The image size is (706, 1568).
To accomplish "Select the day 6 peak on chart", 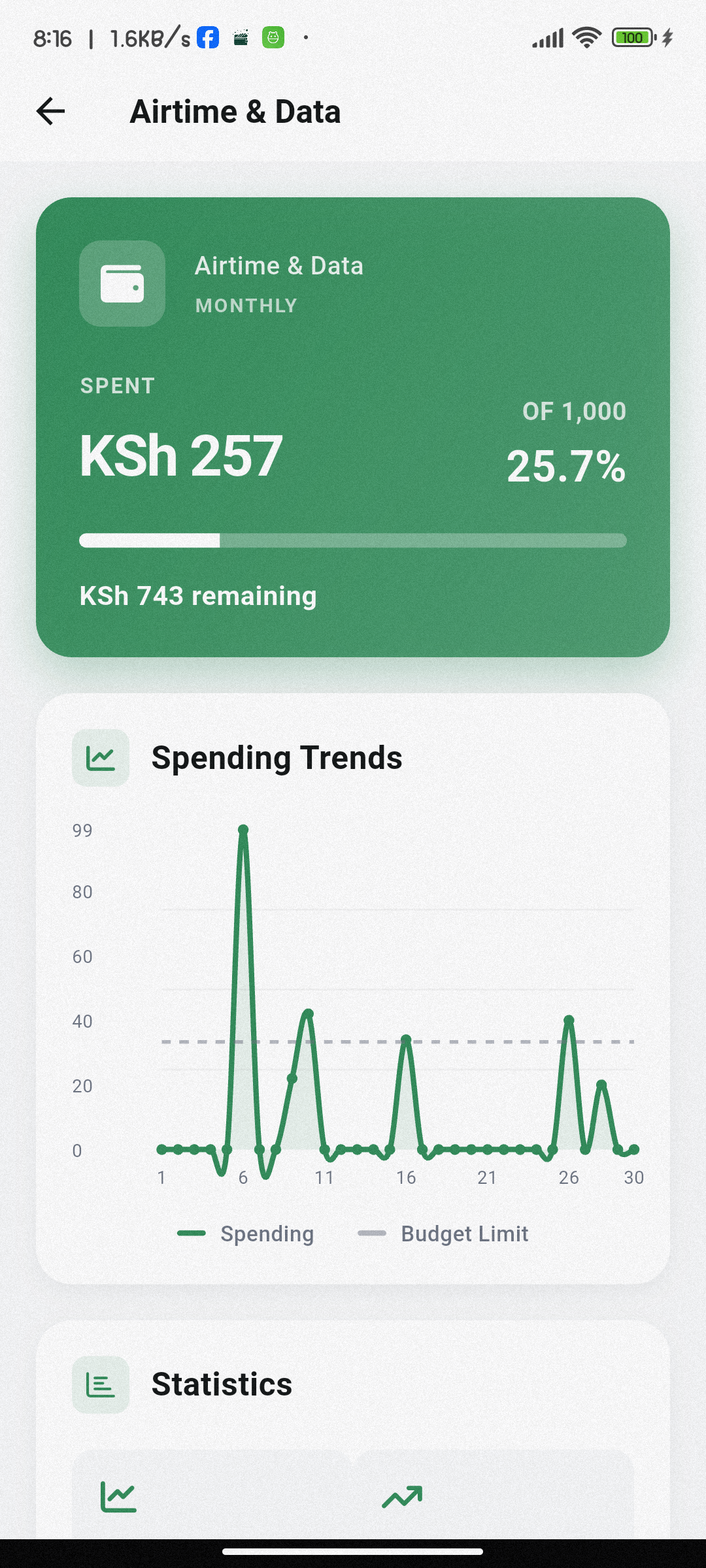I will tap(244, 828).
